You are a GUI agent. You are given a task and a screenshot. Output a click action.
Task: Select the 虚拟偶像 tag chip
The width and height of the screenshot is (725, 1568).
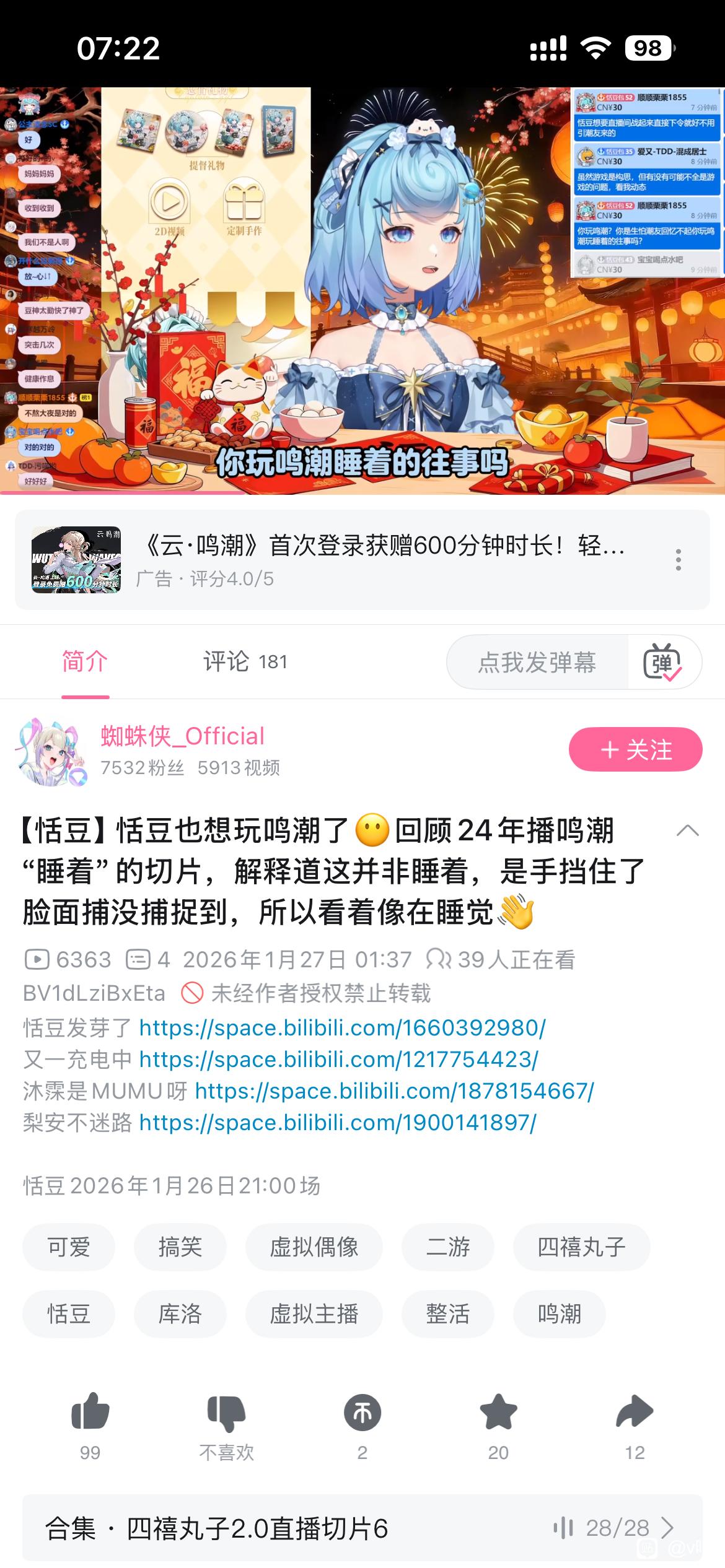[314, 1247]
